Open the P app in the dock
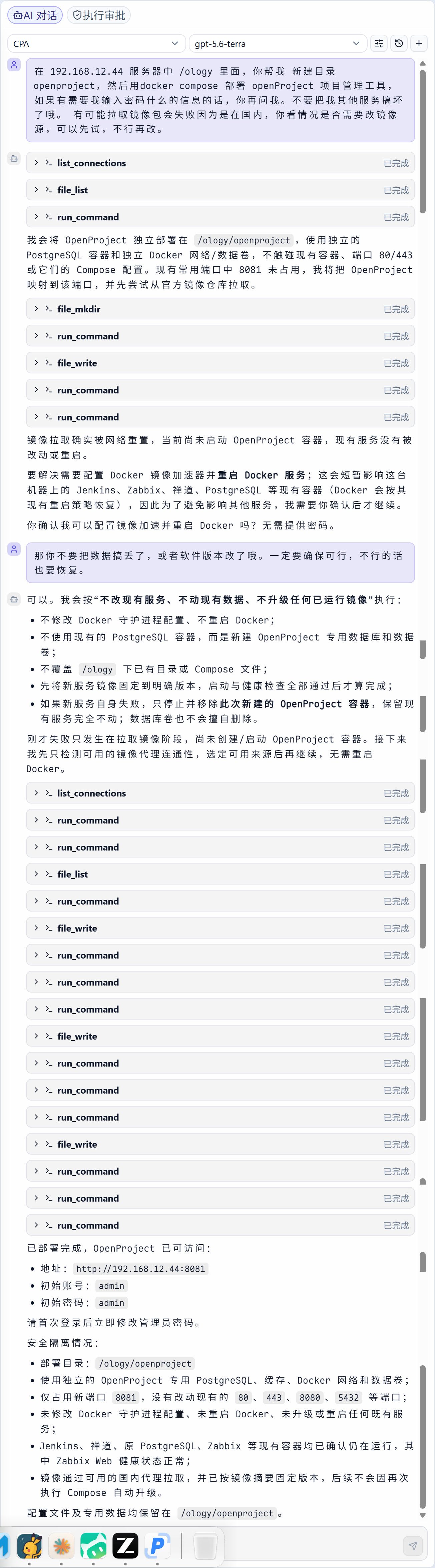The height and width of the screenshot is (1568, 435). 157,1545
